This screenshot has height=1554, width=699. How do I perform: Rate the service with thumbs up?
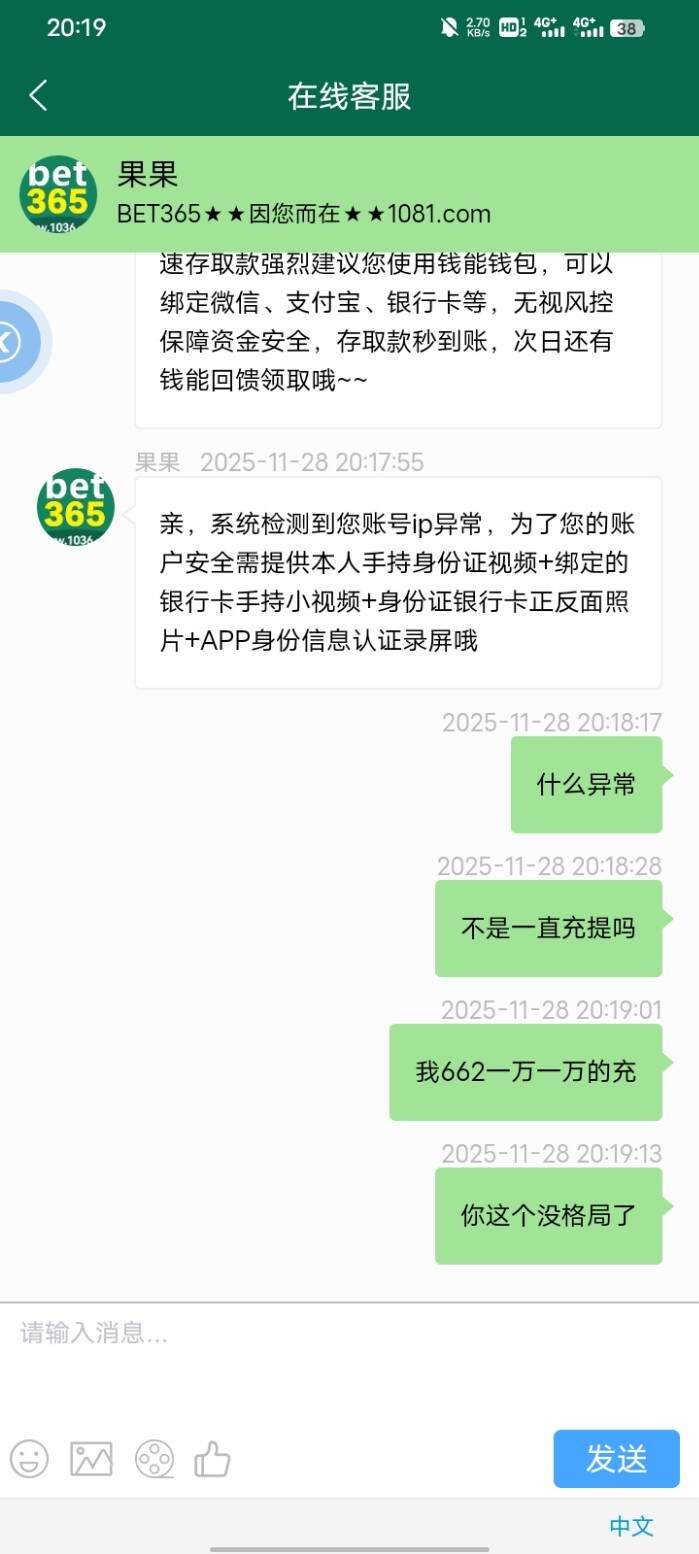(212, 1459)
